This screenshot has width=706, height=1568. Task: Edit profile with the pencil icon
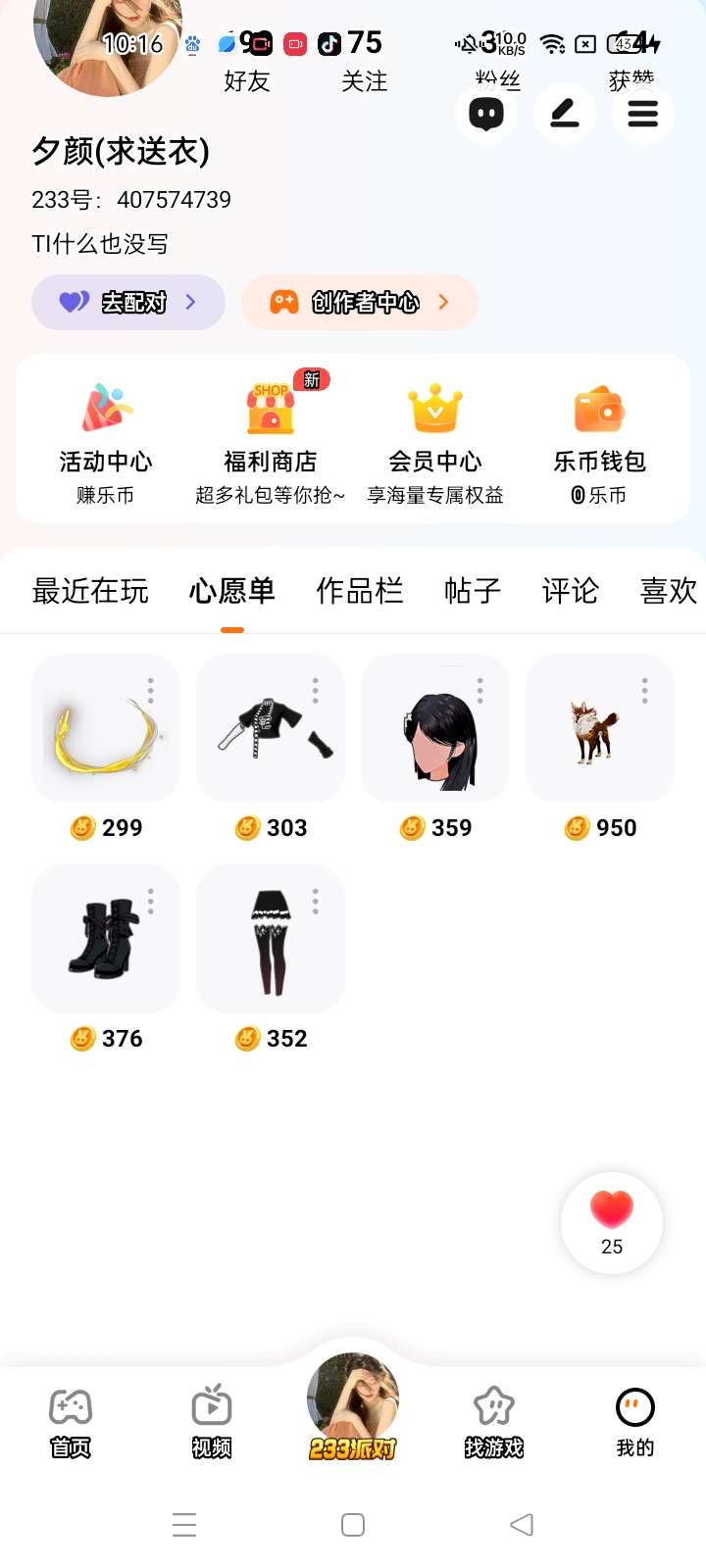[x=565, y=115]
